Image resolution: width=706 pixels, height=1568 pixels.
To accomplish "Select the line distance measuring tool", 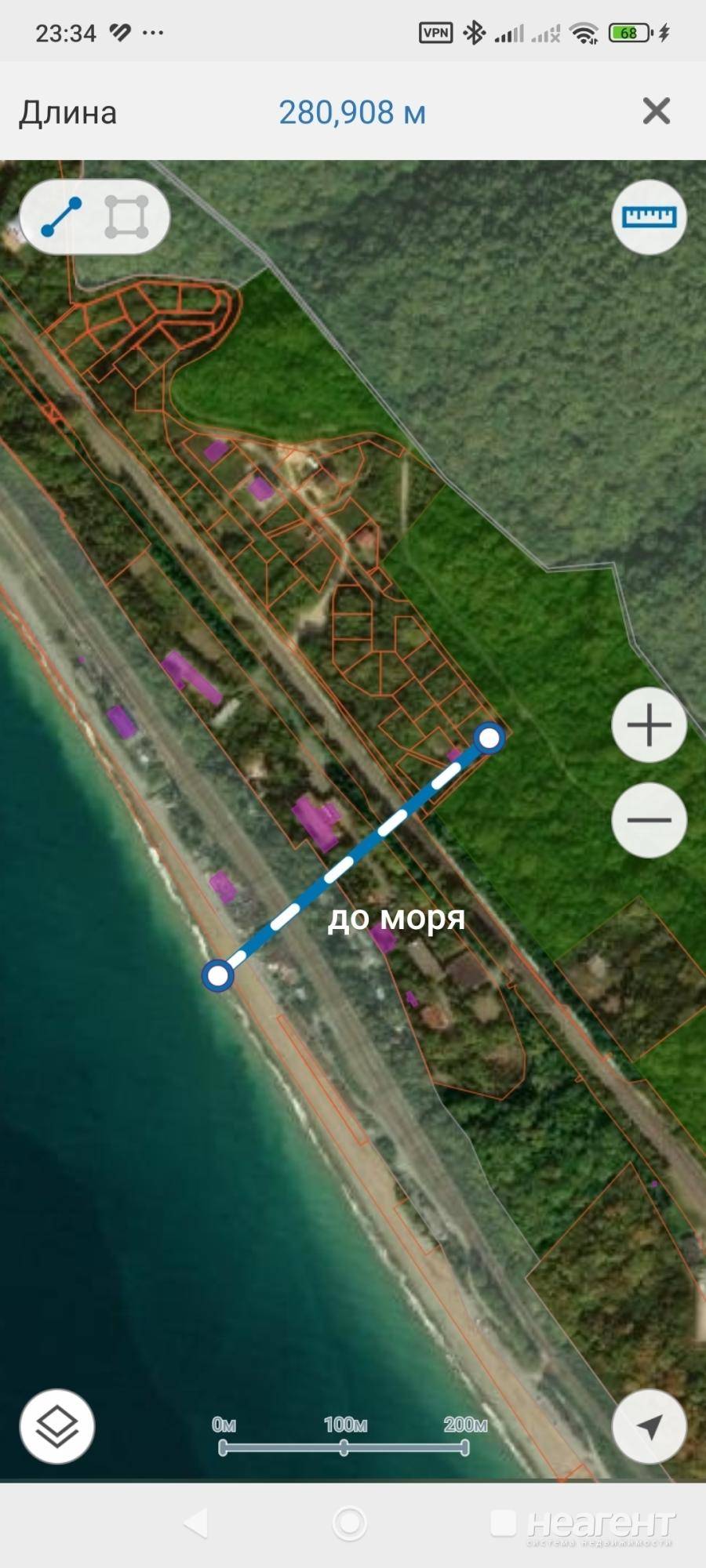I will (x=61, y=216).
